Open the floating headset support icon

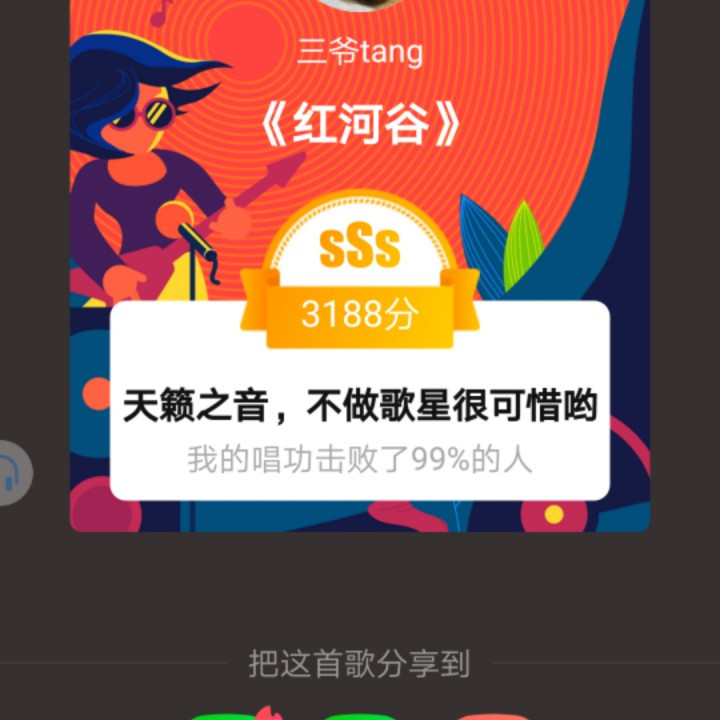[13, 472]
